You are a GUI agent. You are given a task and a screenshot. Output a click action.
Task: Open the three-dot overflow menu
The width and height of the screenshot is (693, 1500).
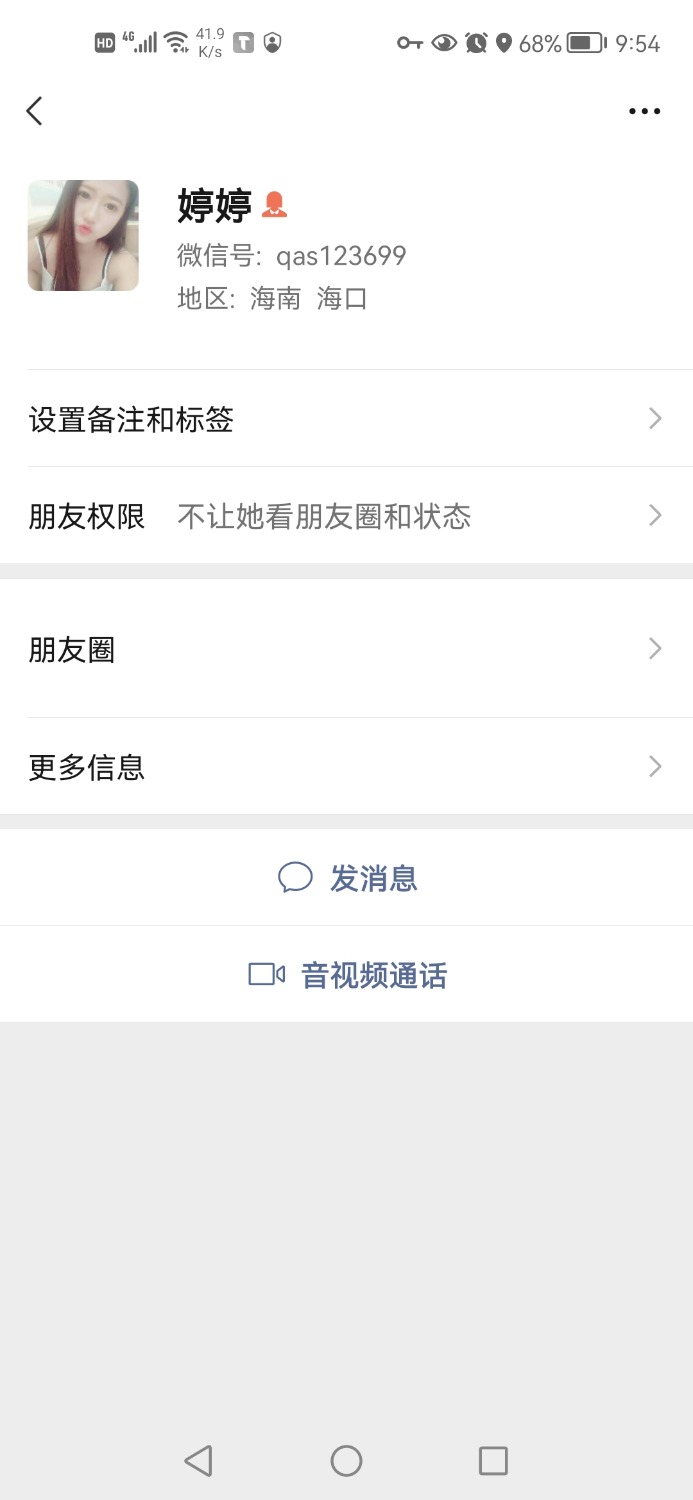click(644, 111)
